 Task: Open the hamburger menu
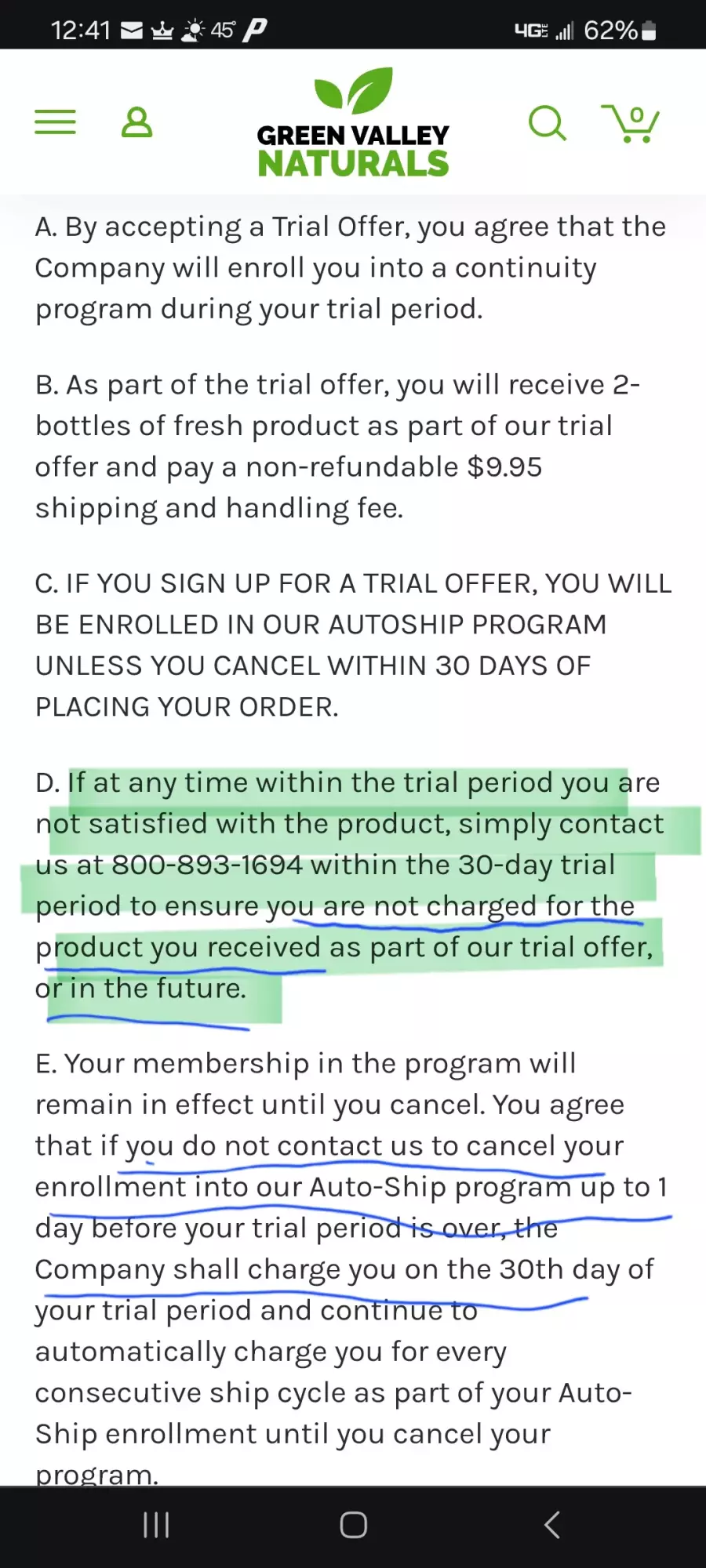pyautogui.click(x=56, y=122)
